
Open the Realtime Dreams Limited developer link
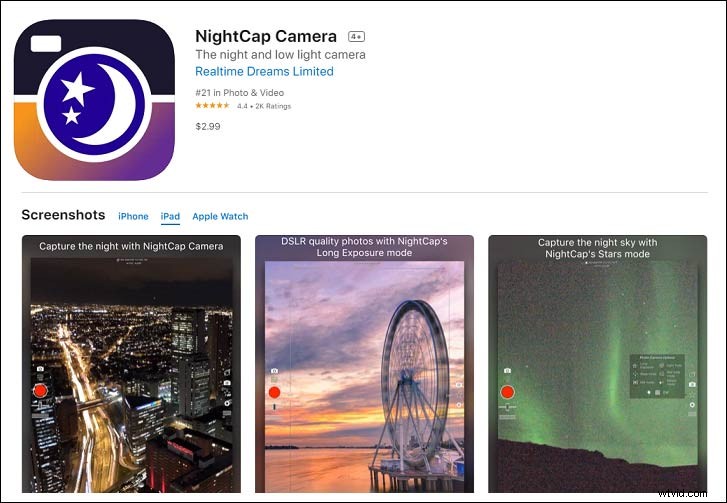pyautogui.click(x=264, y=72)
